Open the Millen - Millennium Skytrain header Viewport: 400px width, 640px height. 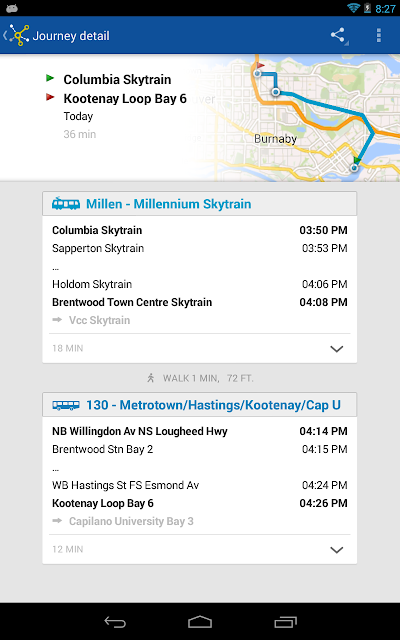[x=200, y=204]
